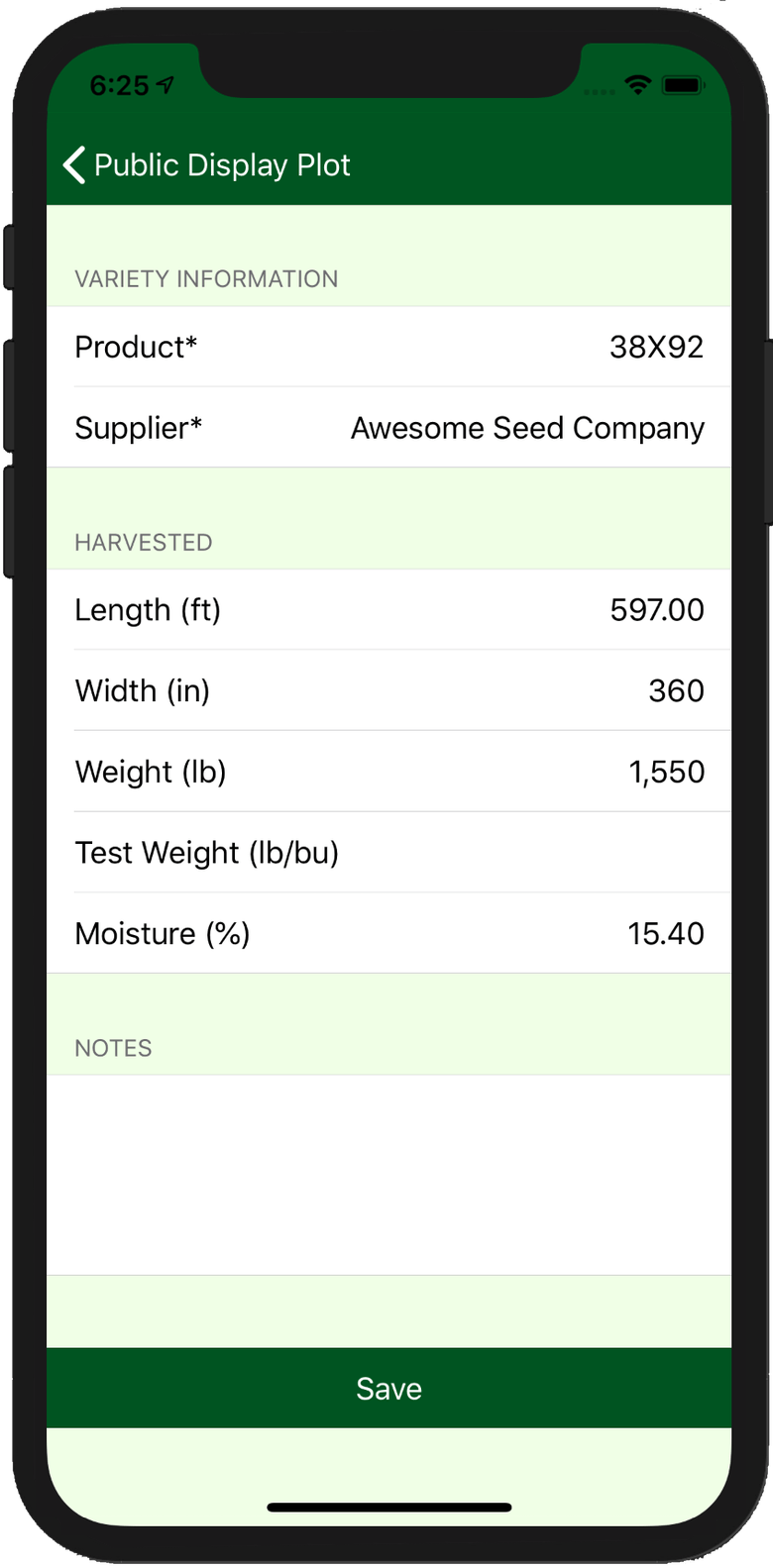The width and height of the screenshot is (773, 1568).
Task: Edit the Weight (lb) value
Action: click(388, 772)
